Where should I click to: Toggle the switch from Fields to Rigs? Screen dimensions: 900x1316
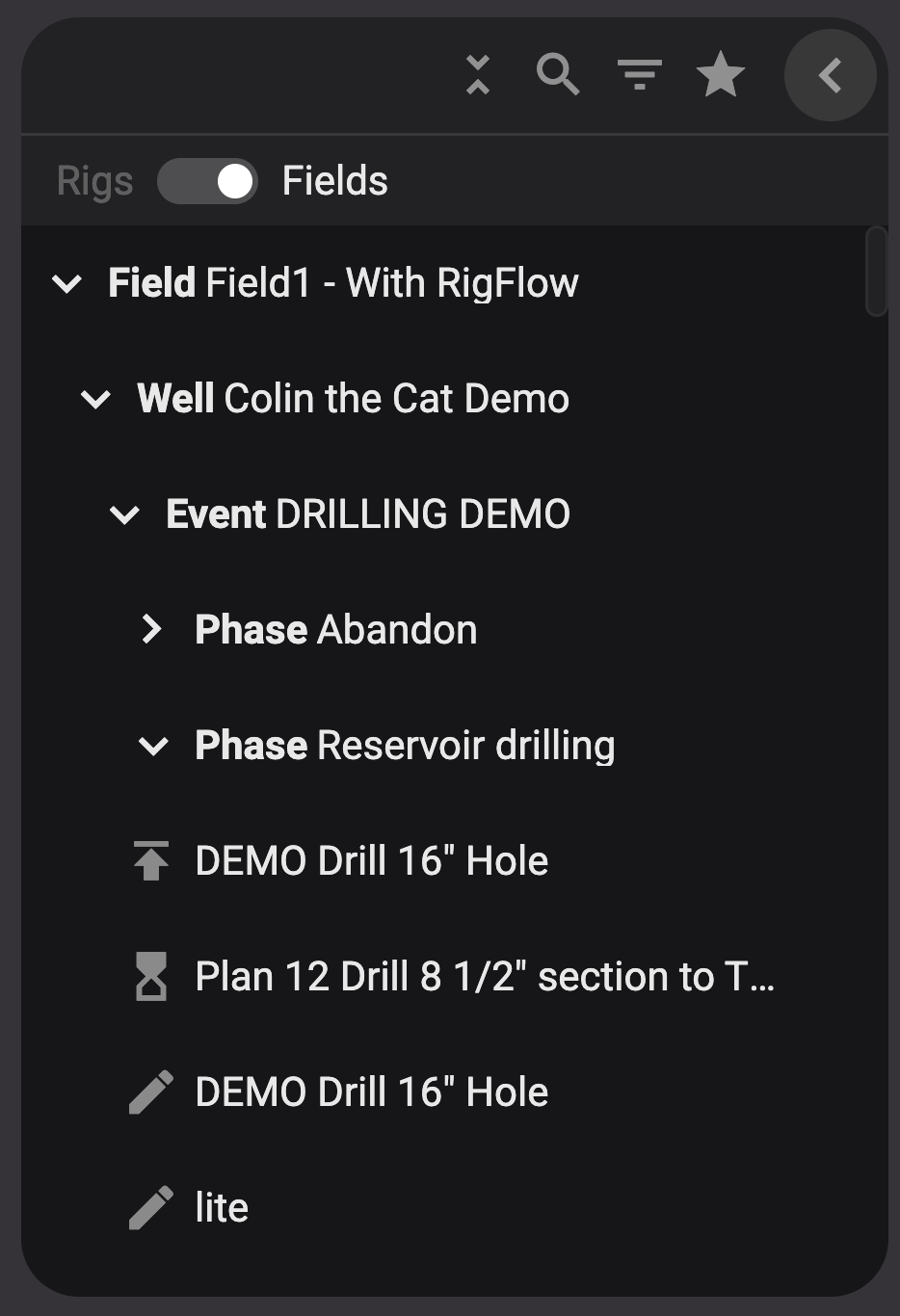208,180
